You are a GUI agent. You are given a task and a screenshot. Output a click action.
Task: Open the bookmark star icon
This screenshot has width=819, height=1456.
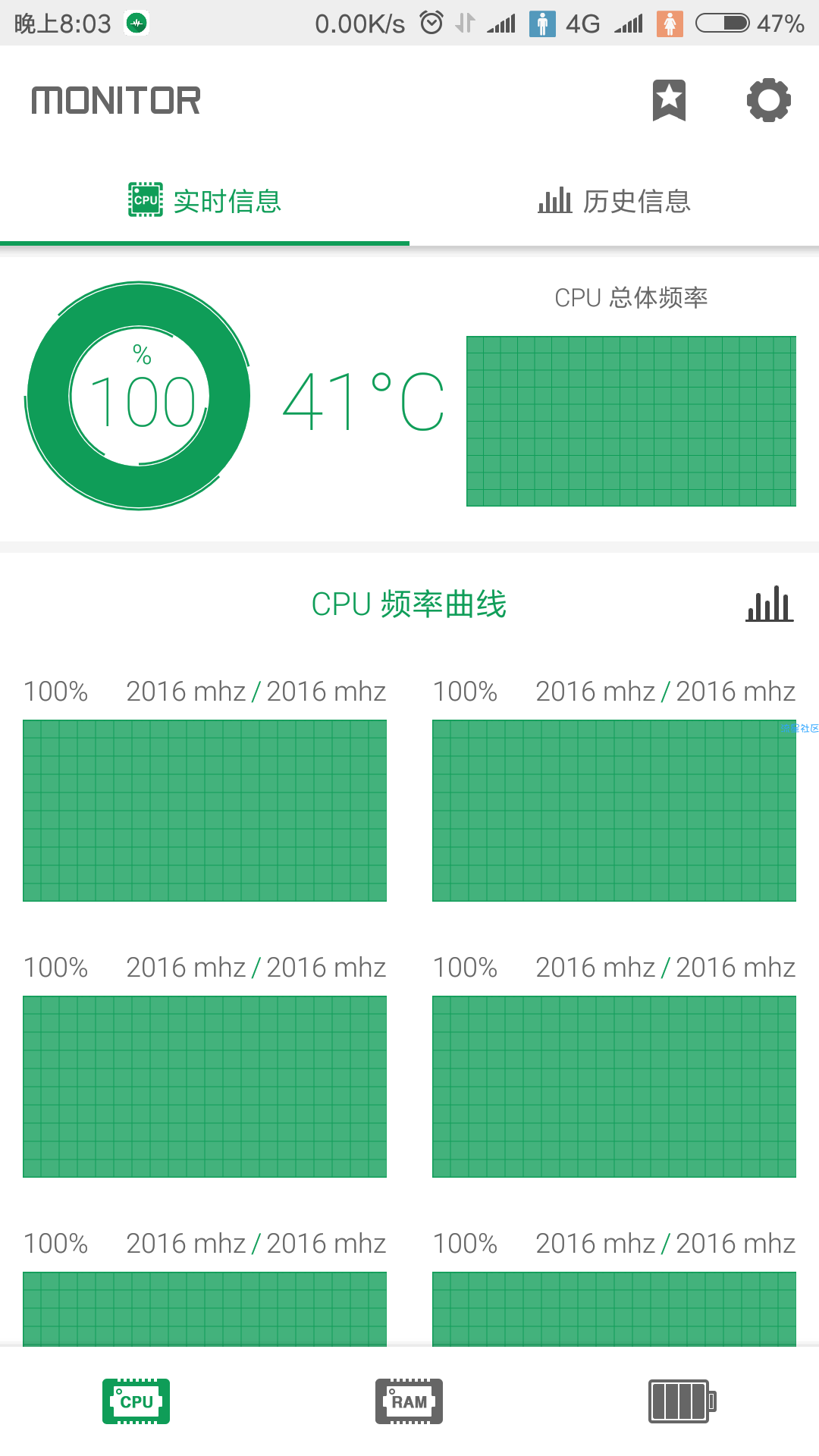669,100
